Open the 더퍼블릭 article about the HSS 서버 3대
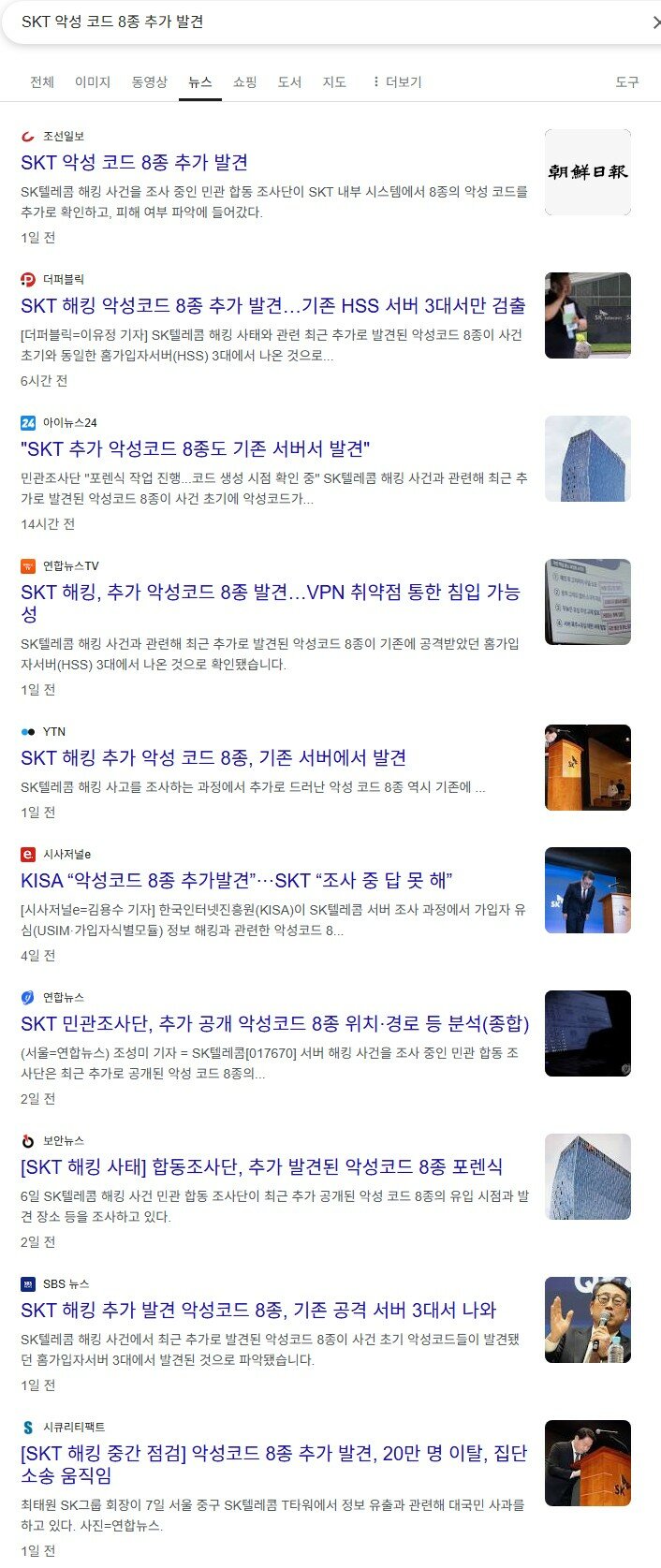661x1568 pixels. coord(272,306)
